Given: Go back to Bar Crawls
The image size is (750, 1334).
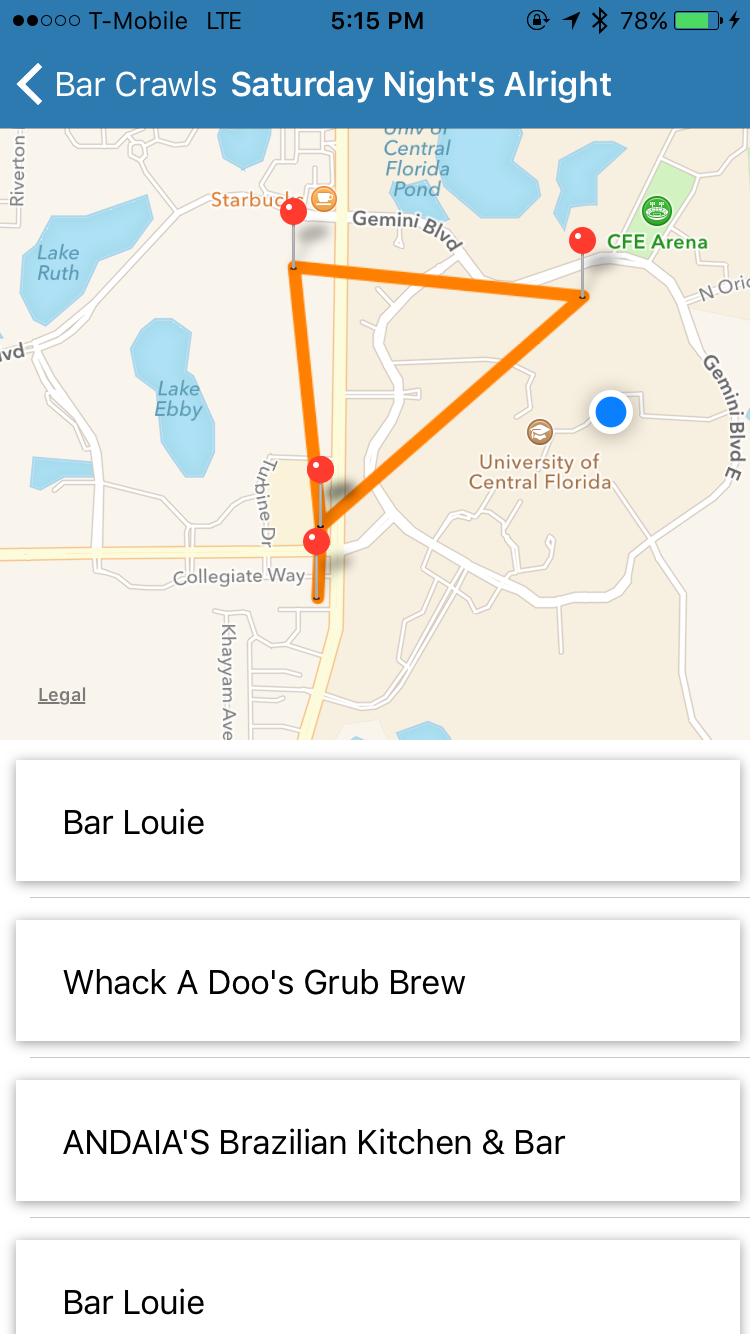Looking at the screenshot, I should [118, 85].
